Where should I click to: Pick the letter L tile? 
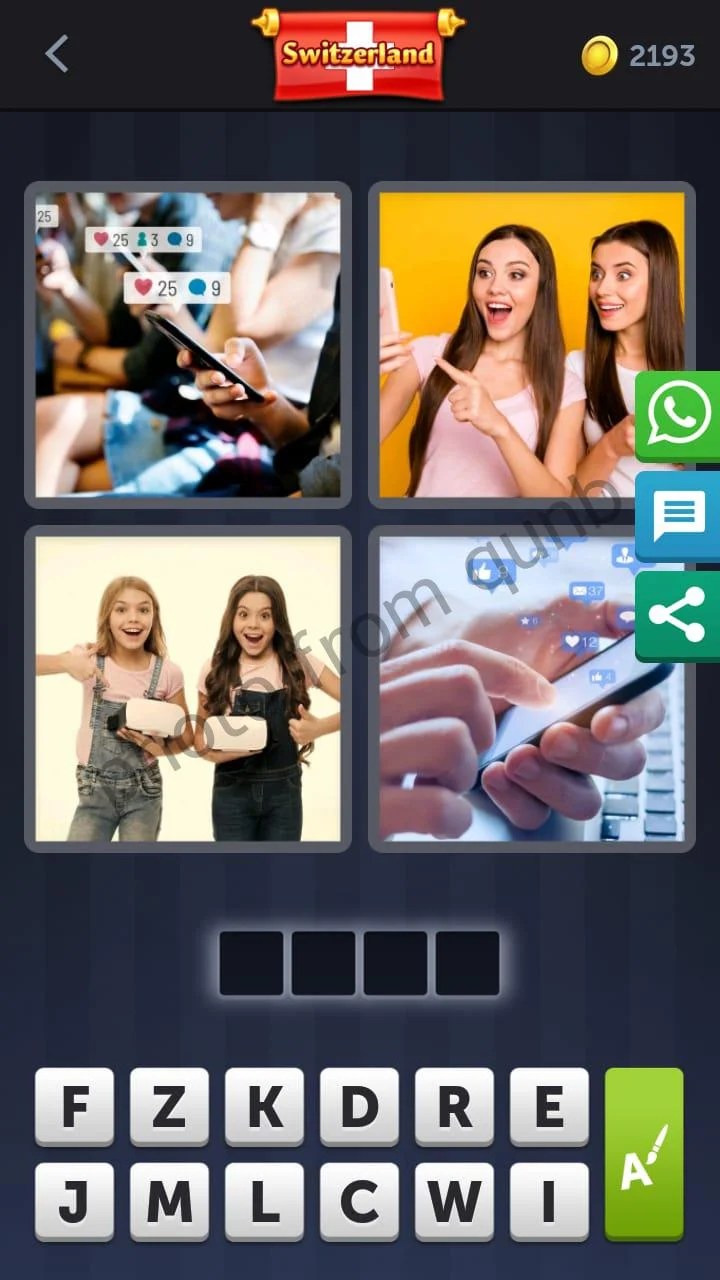pos(265,1201)
